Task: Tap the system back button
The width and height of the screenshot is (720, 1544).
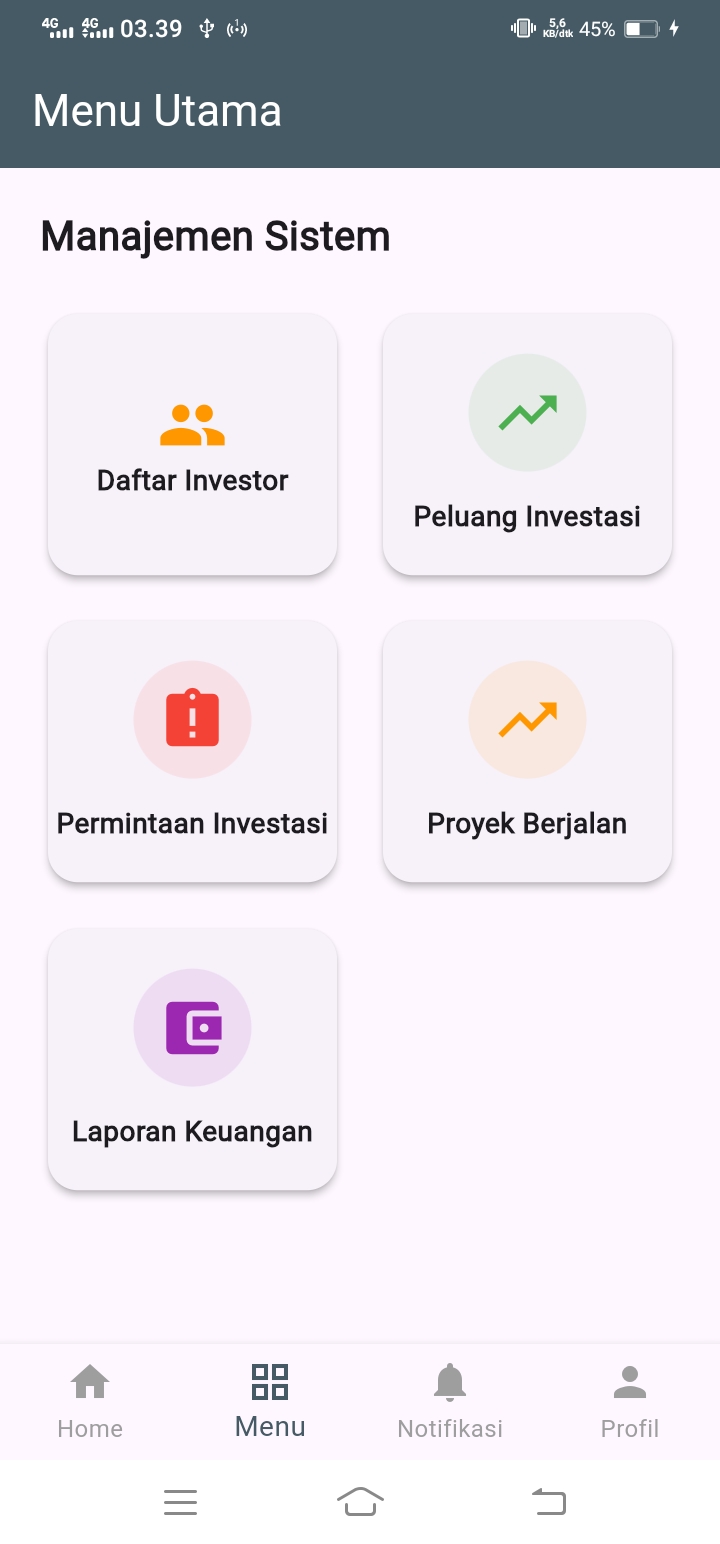Action: [x=549, y=1501]
